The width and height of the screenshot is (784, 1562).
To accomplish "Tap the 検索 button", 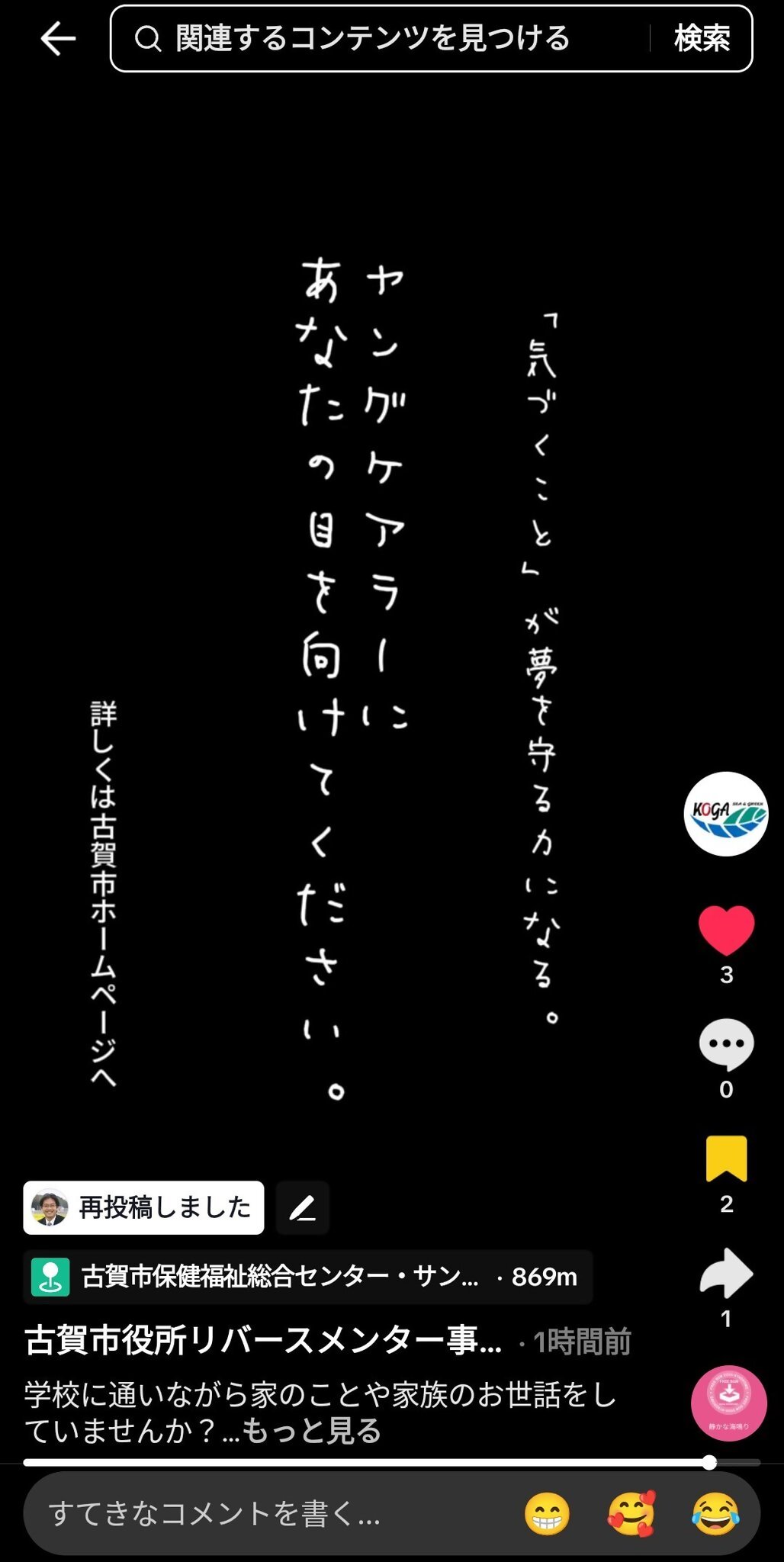I will pyautogui.click(x=702, y=38).
